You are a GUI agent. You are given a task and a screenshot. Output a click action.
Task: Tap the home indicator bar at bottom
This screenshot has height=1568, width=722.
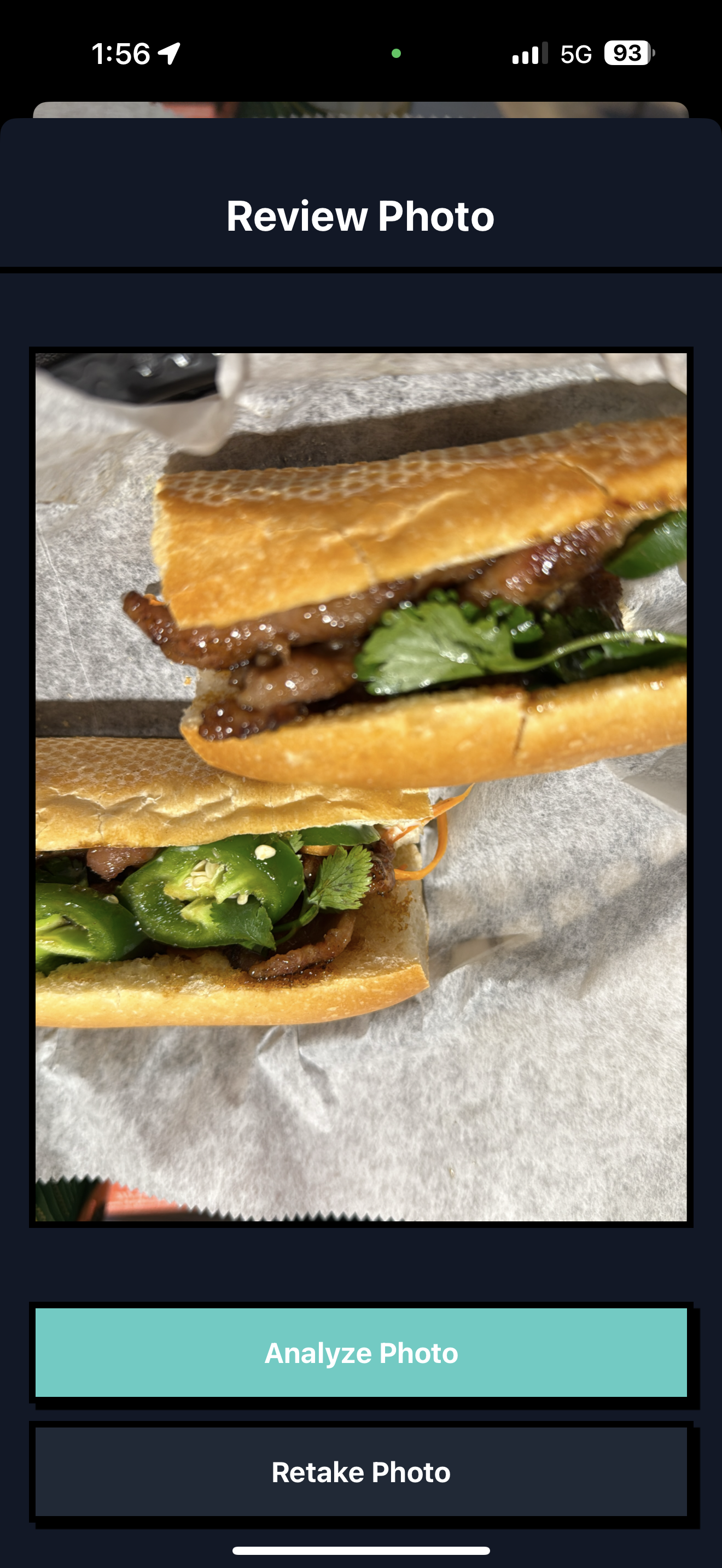pos(361,1548)
